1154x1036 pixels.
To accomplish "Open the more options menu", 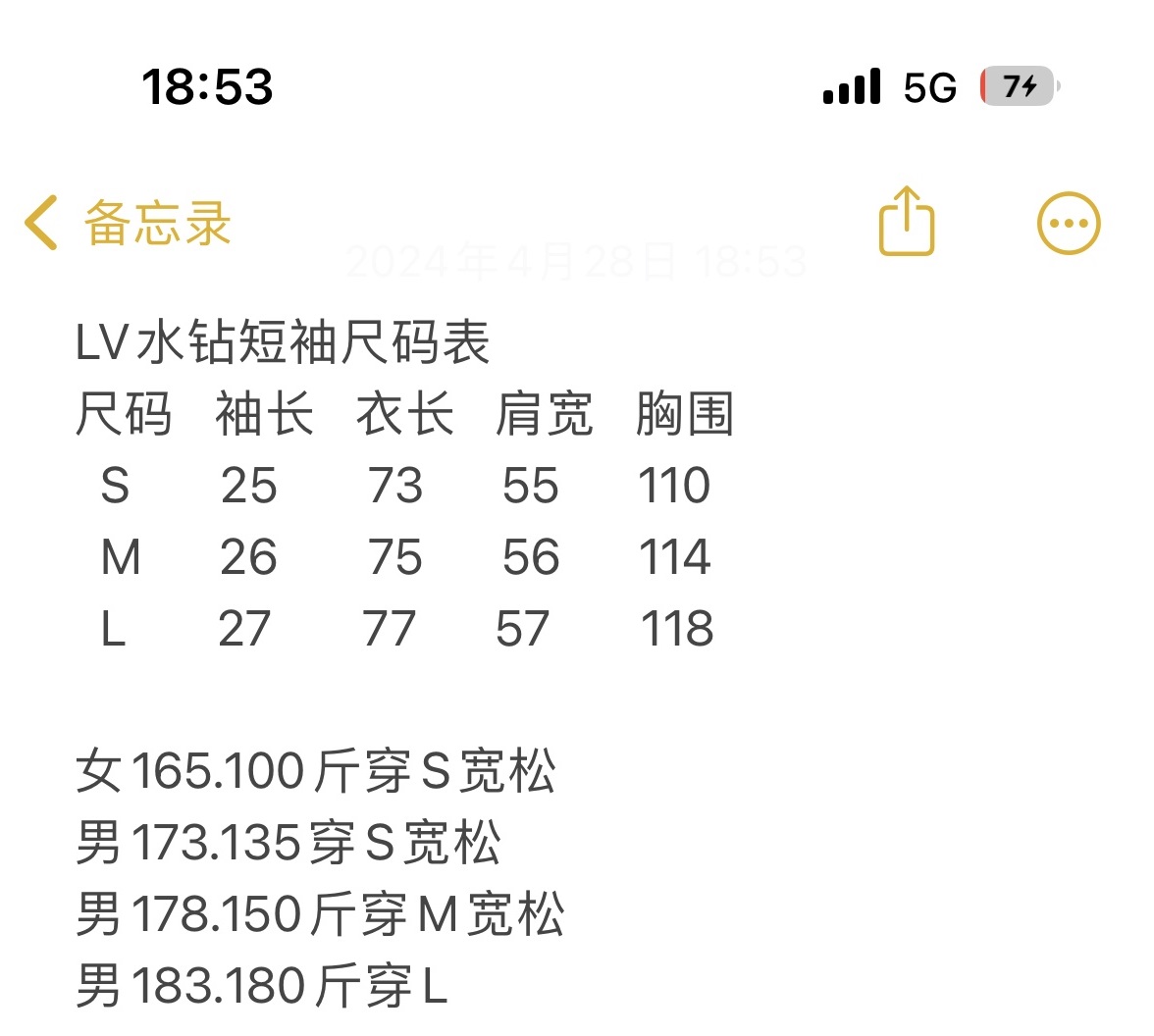I will click(1069, 223).
